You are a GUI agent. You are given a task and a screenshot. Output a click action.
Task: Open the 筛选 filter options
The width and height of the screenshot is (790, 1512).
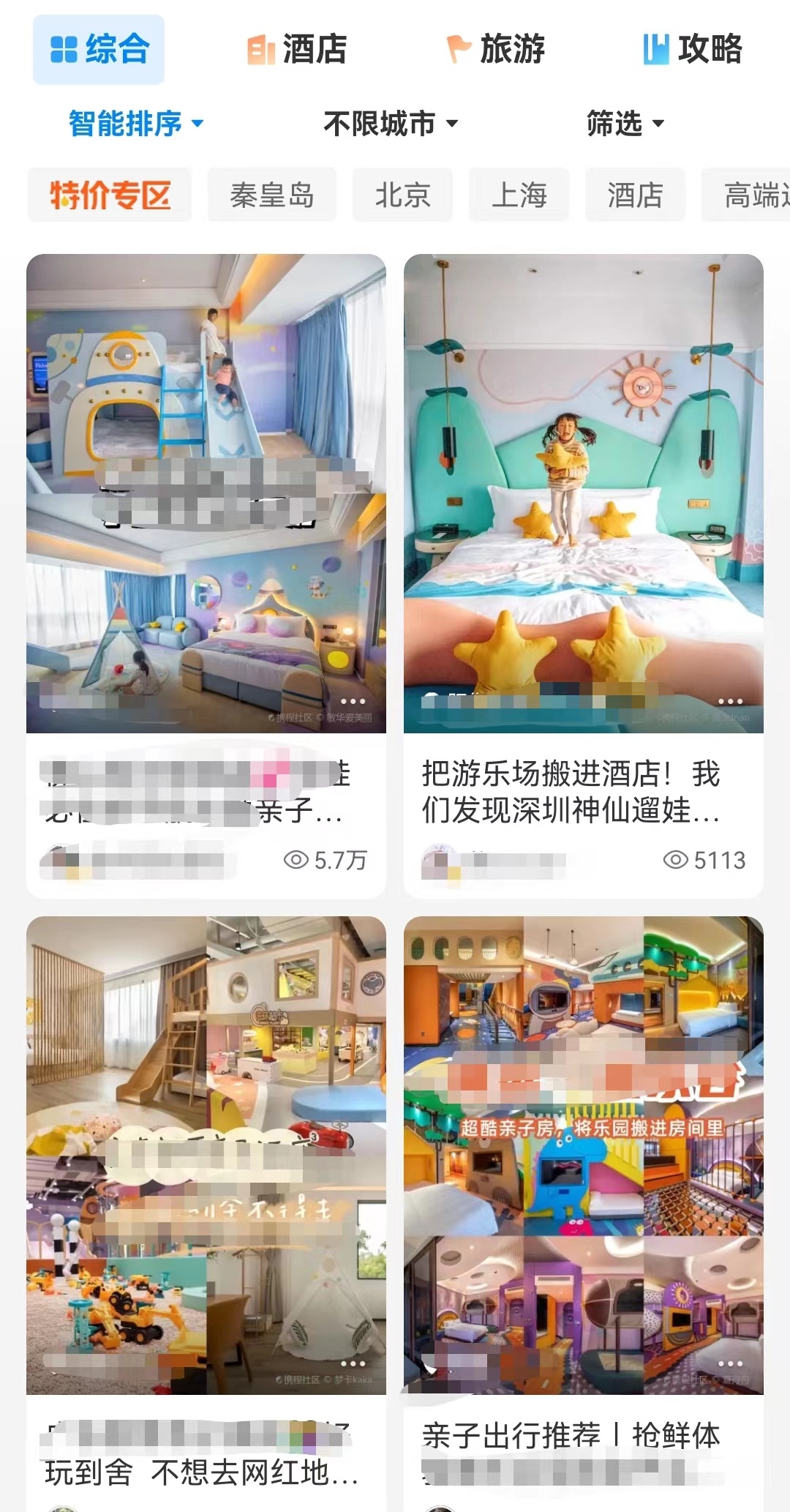[x=625, y=124]
